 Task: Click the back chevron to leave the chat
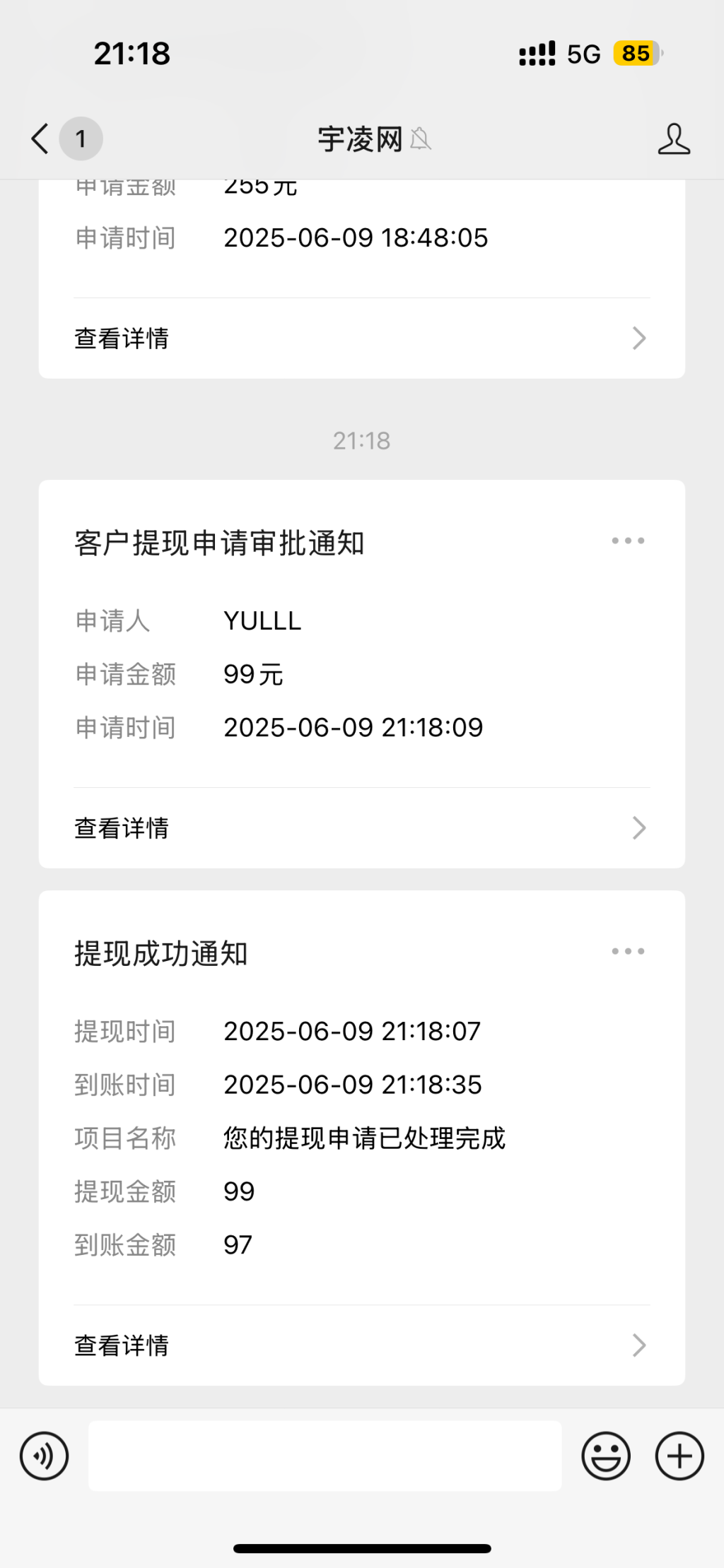tap(39, 138)
